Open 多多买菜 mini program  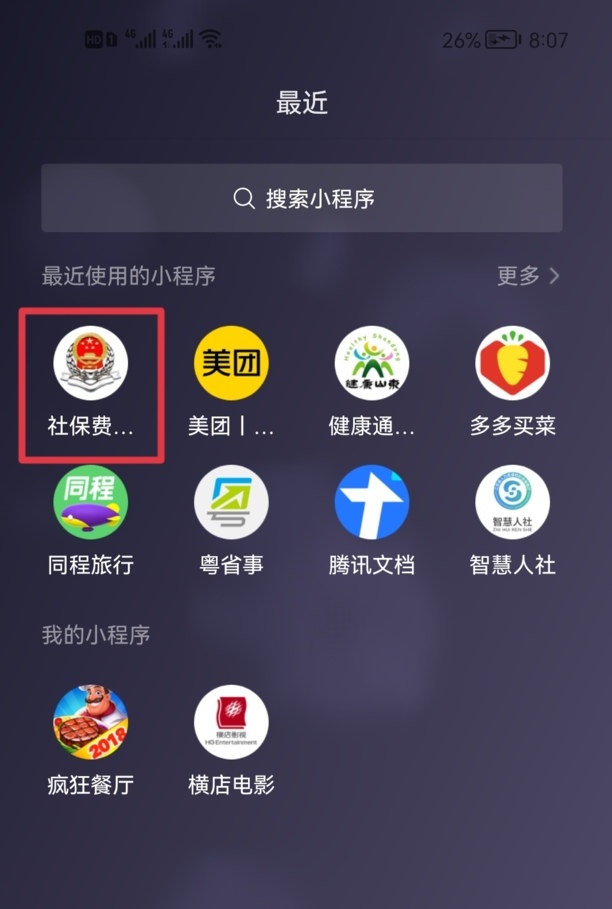512,364
